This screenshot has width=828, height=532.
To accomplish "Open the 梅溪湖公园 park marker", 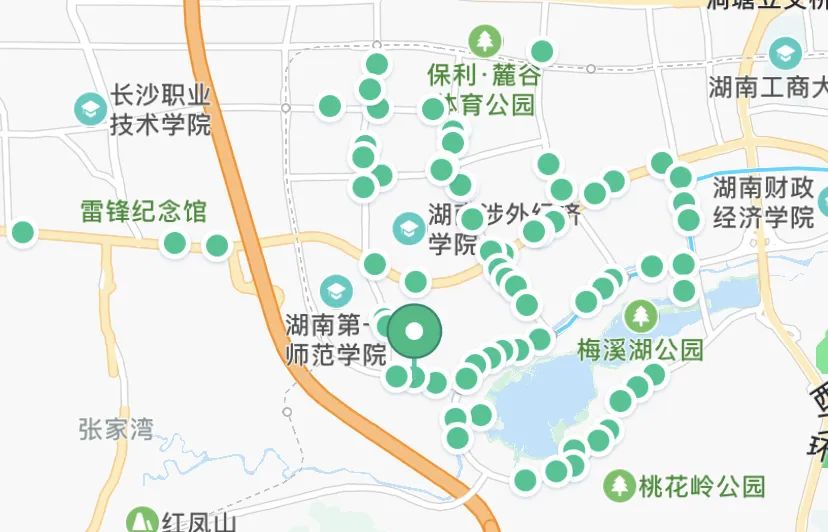I will (640, 318).
